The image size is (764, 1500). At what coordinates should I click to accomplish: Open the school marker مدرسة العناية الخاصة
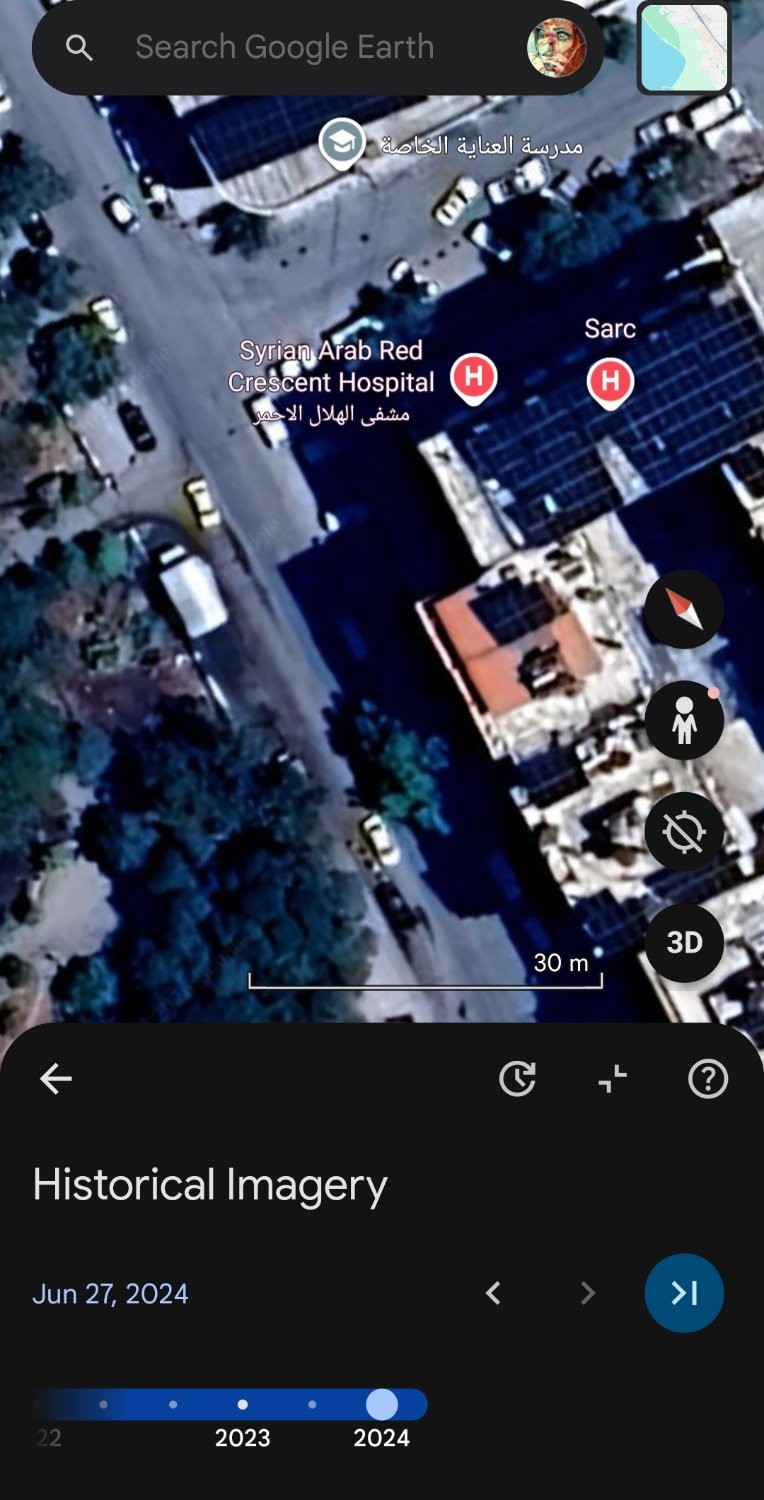(342, 143)
